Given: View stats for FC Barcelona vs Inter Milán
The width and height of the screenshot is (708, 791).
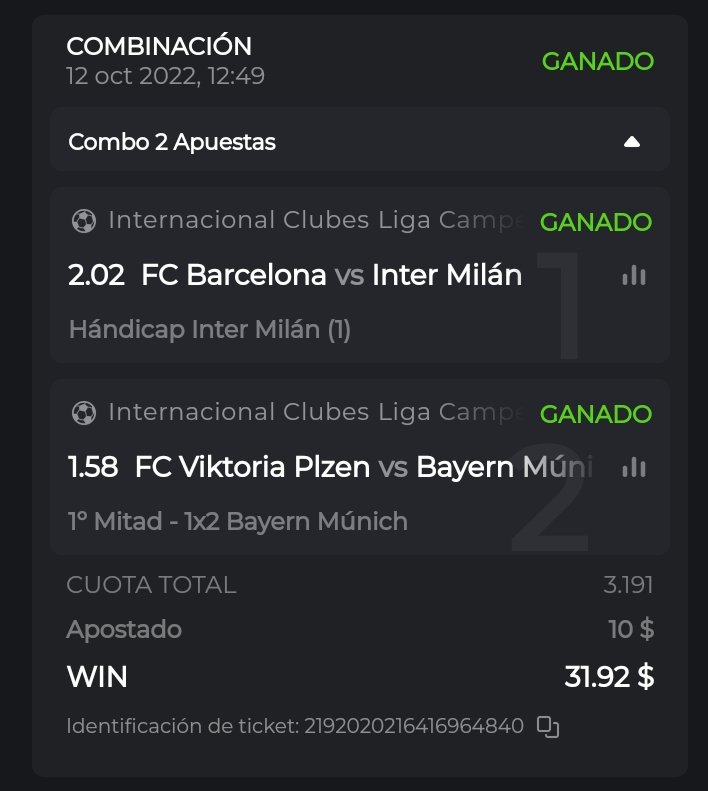Looking at the screenshot, I should 633,275.
